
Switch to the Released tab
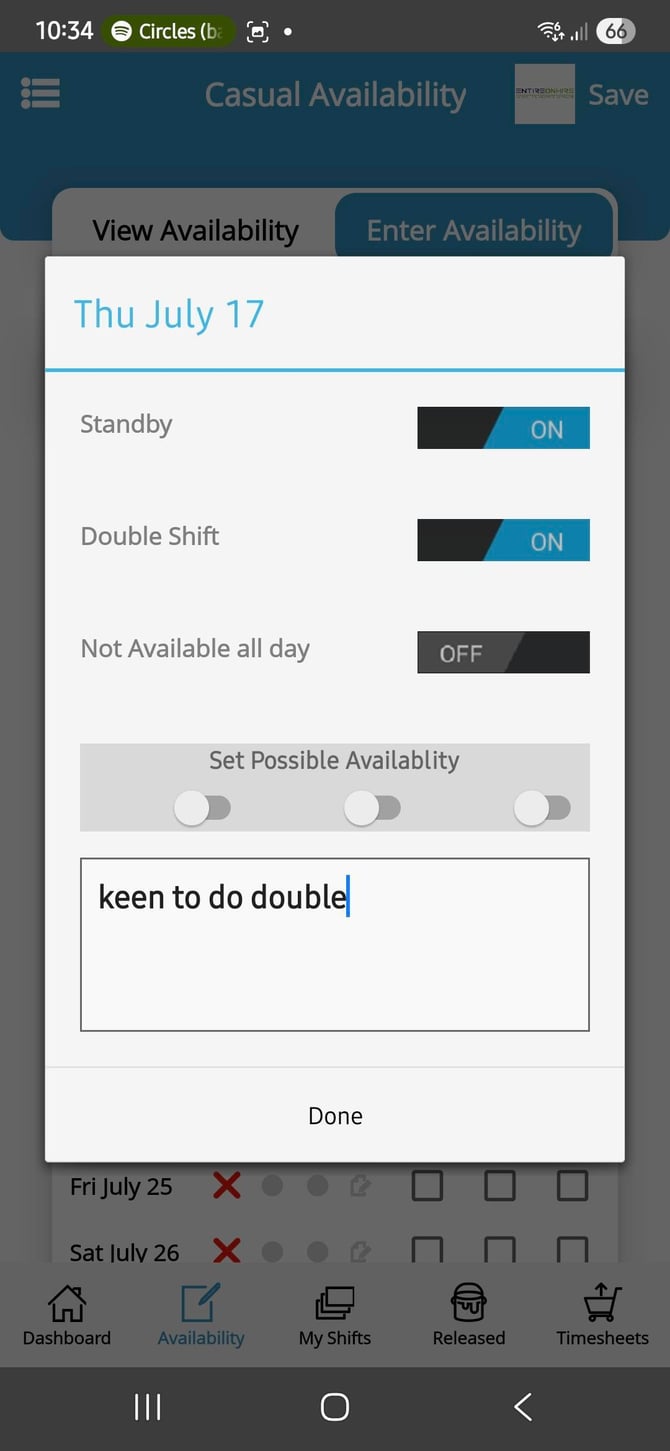coord(469,1316)
